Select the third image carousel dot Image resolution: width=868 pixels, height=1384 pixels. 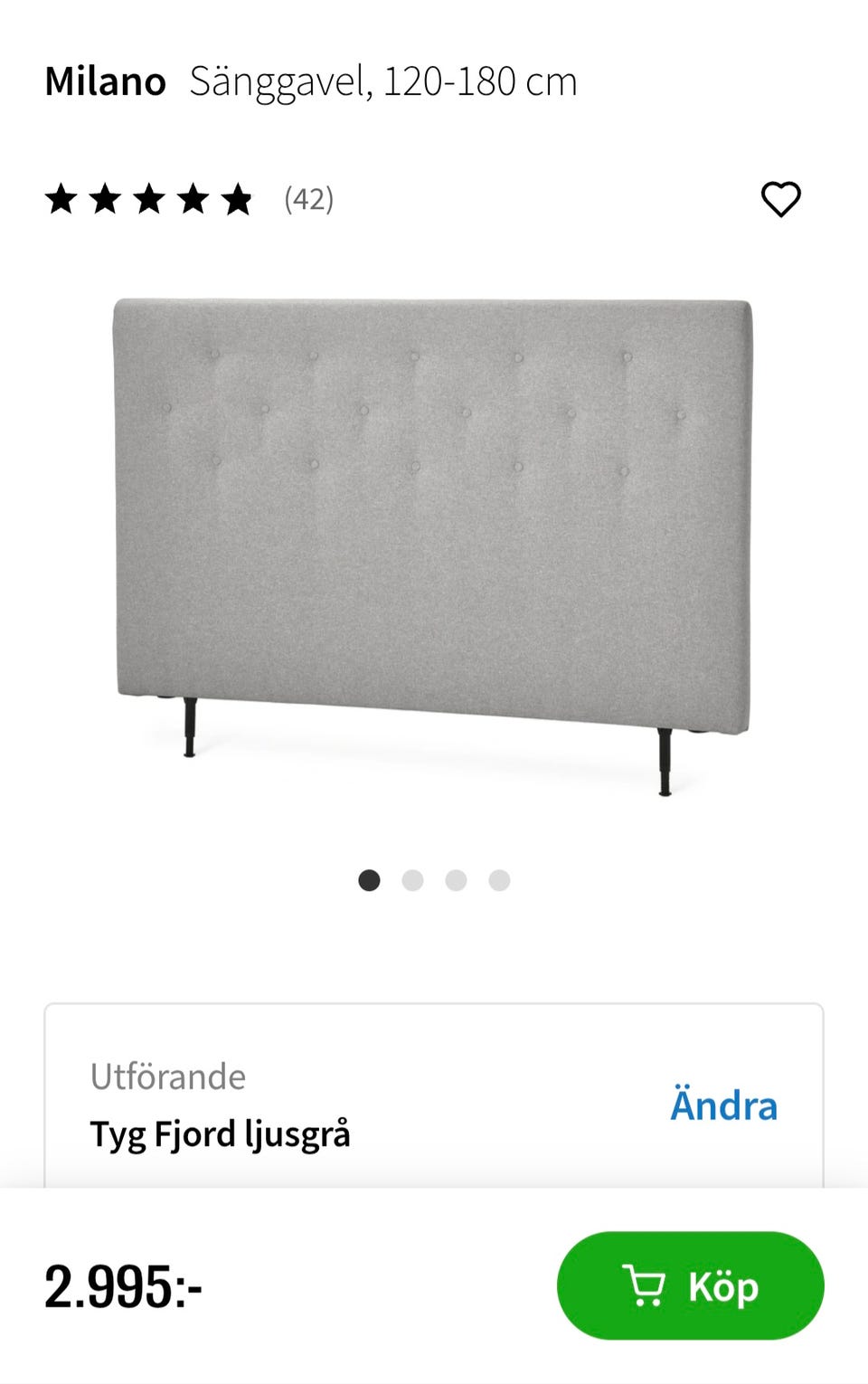(457, 878)
